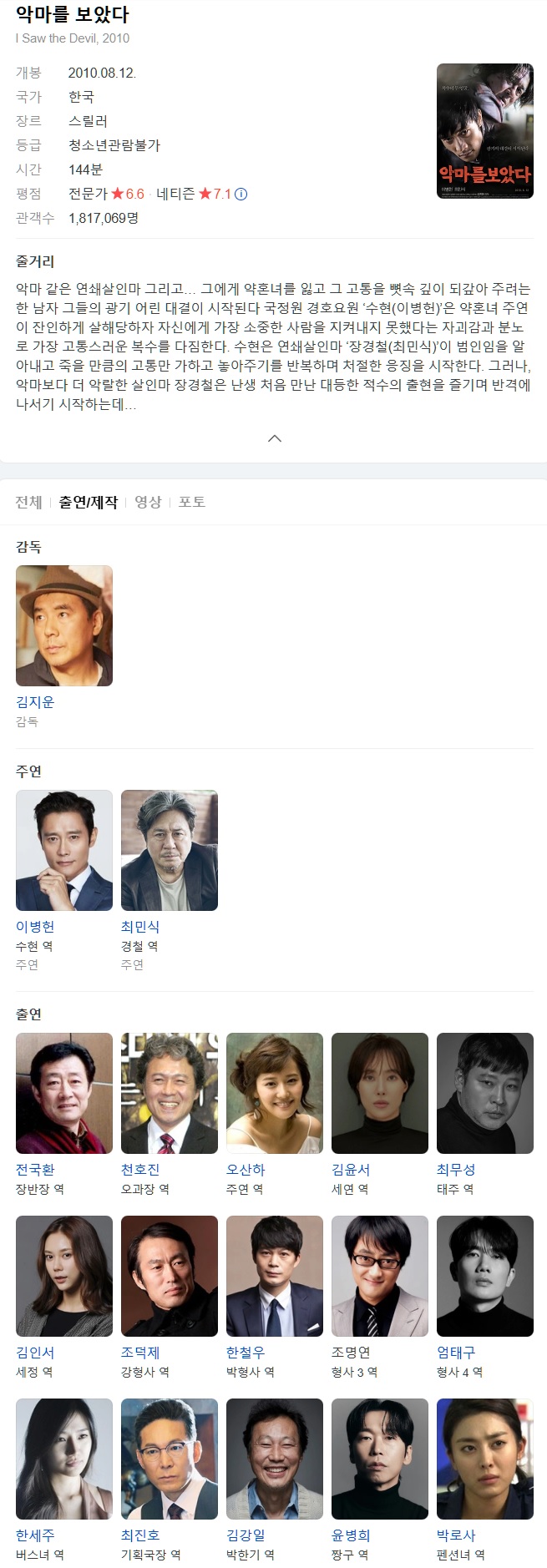View cast member 천호진
547x1568 pixels.
click(x=170, y=1093)
